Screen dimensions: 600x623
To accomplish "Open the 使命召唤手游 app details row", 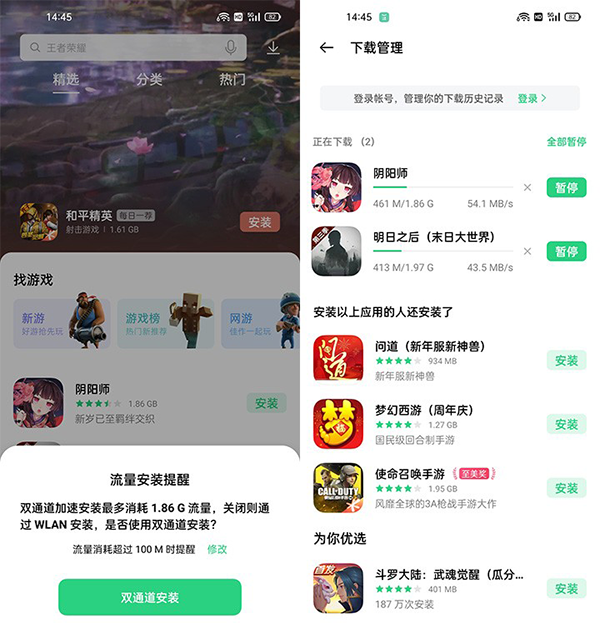I will tap(430, 488).
